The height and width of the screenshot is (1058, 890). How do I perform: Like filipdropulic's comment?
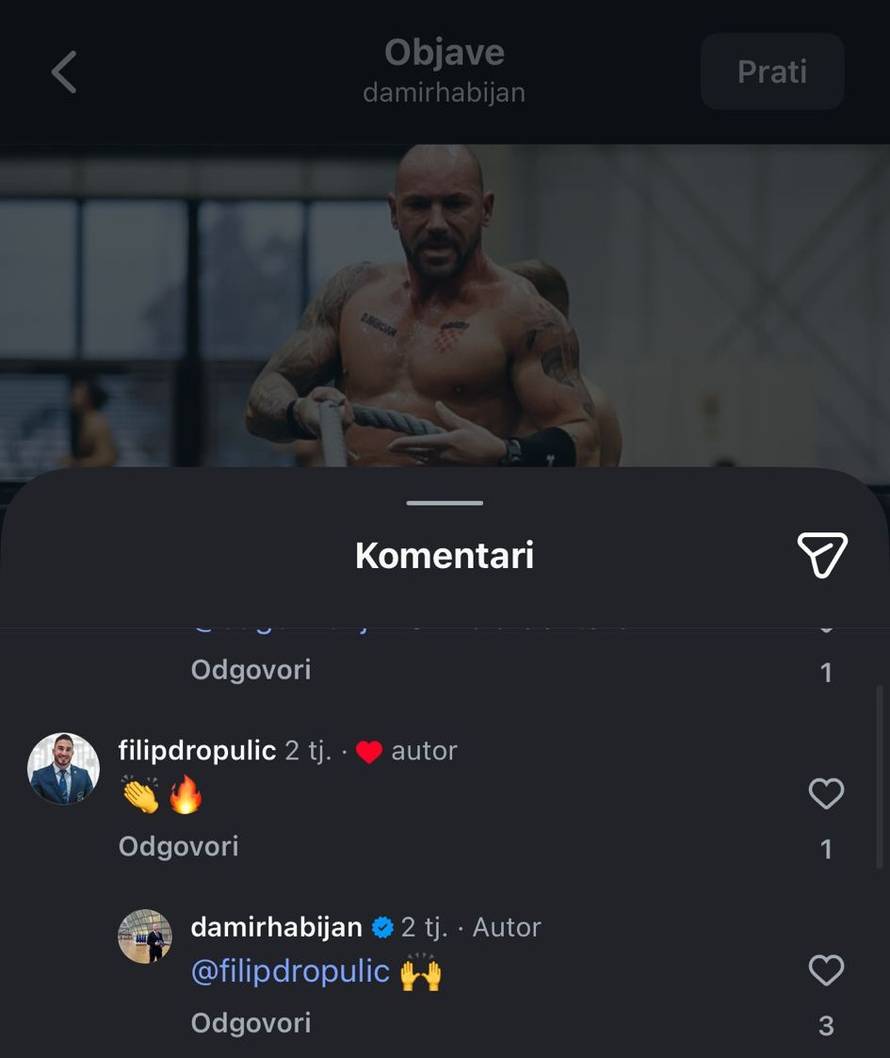pyautogui.click(x=826, y=794)
